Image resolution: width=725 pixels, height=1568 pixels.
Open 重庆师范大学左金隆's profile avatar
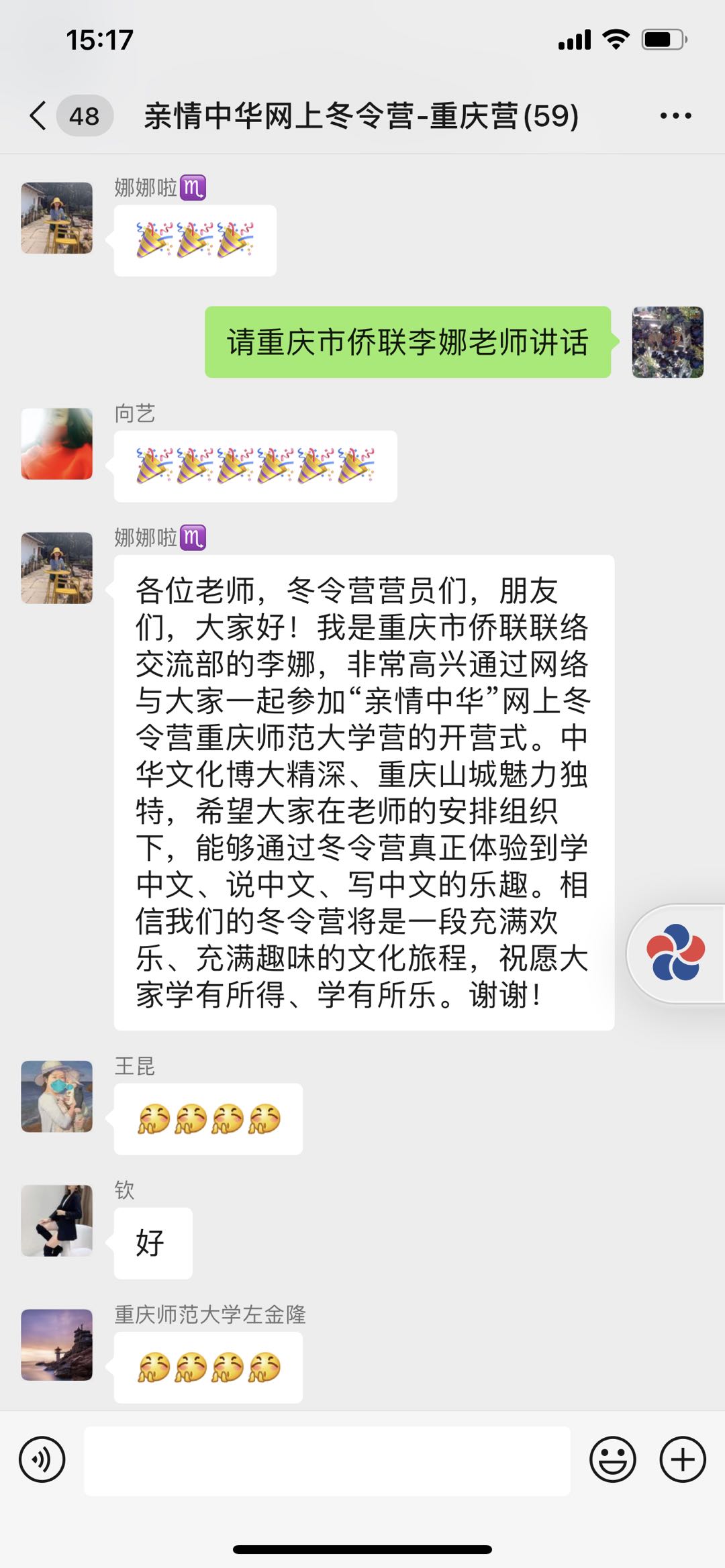tap(57, 1344)
